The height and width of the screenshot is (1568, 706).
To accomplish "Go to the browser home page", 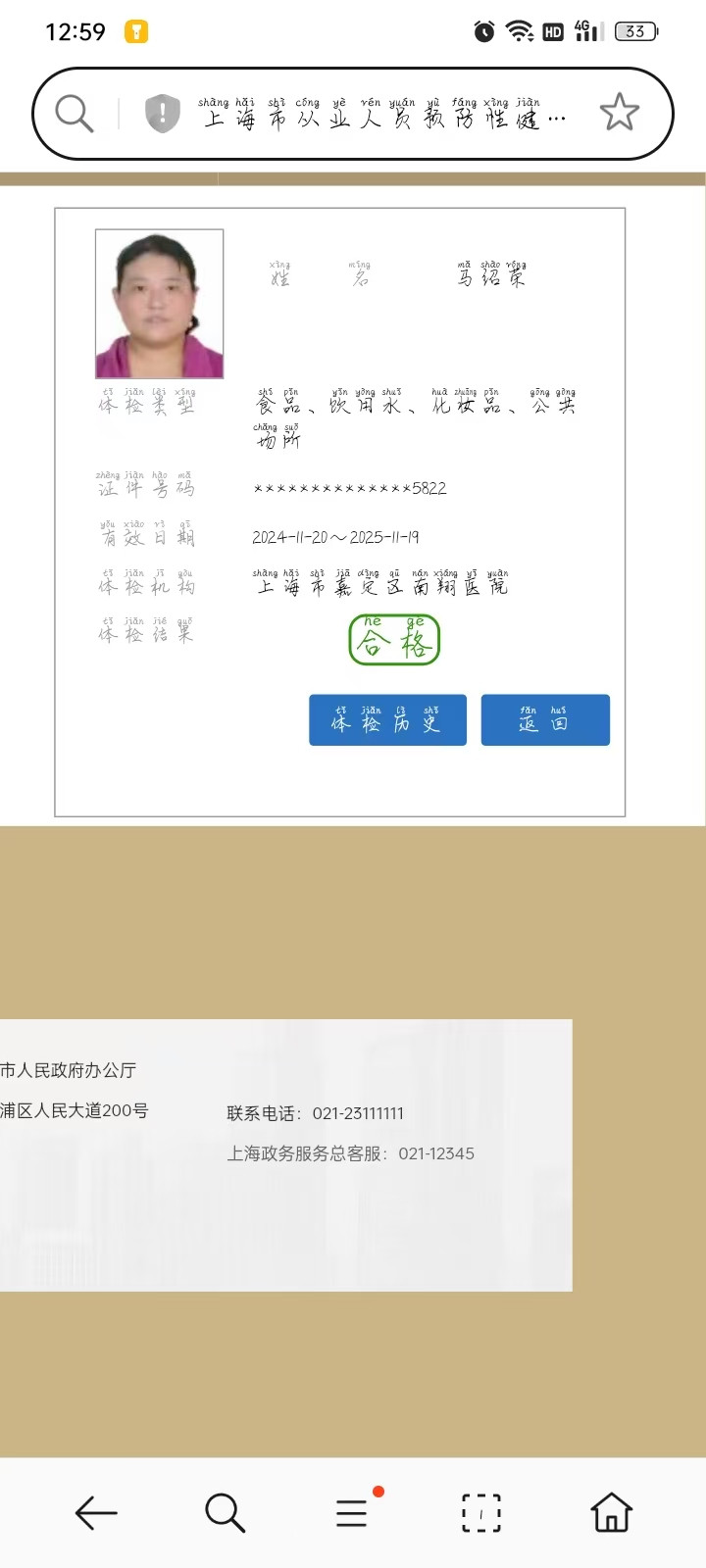I will [611, 1513].
